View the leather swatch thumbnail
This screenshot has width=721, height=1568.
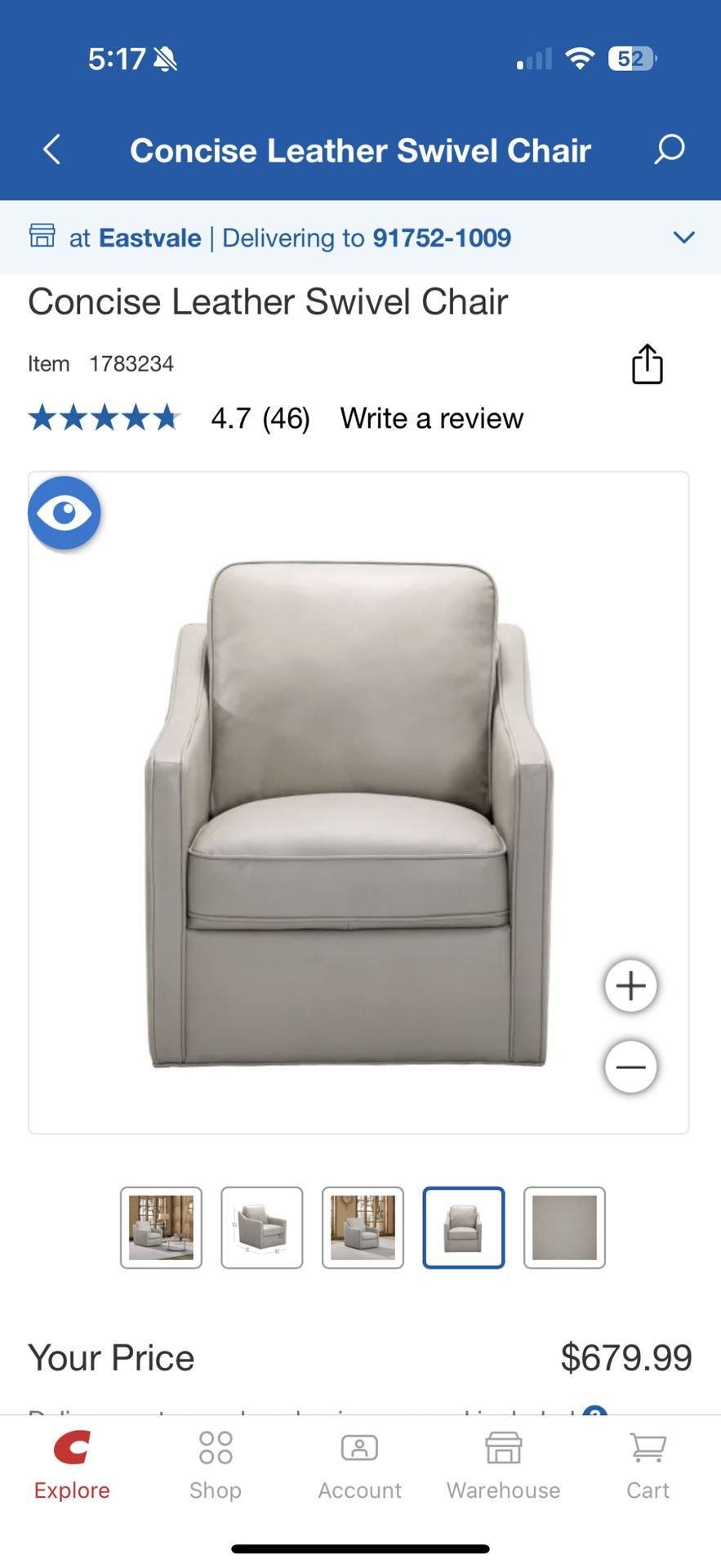[564, 1227]
